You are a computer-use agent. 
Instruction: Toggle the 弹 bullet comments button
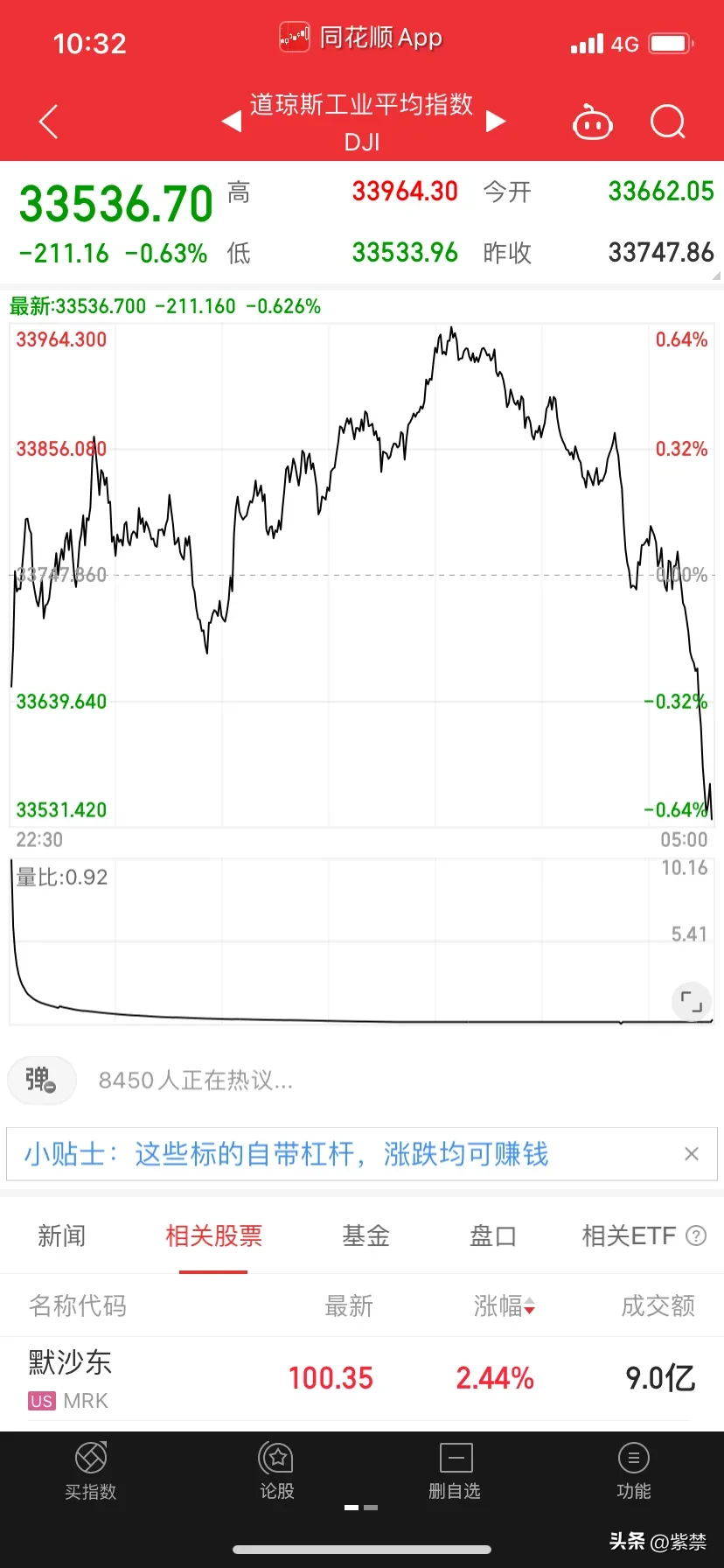(41, 1080)
